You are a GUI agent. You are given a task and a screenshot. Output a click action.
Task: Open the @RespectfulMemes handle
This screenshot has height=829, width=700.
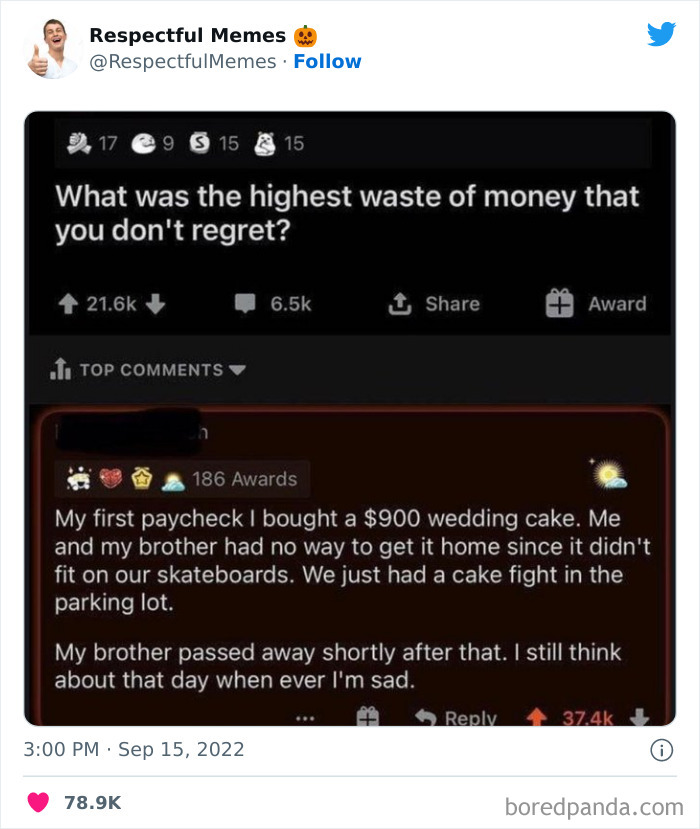(x=182, y=61)
